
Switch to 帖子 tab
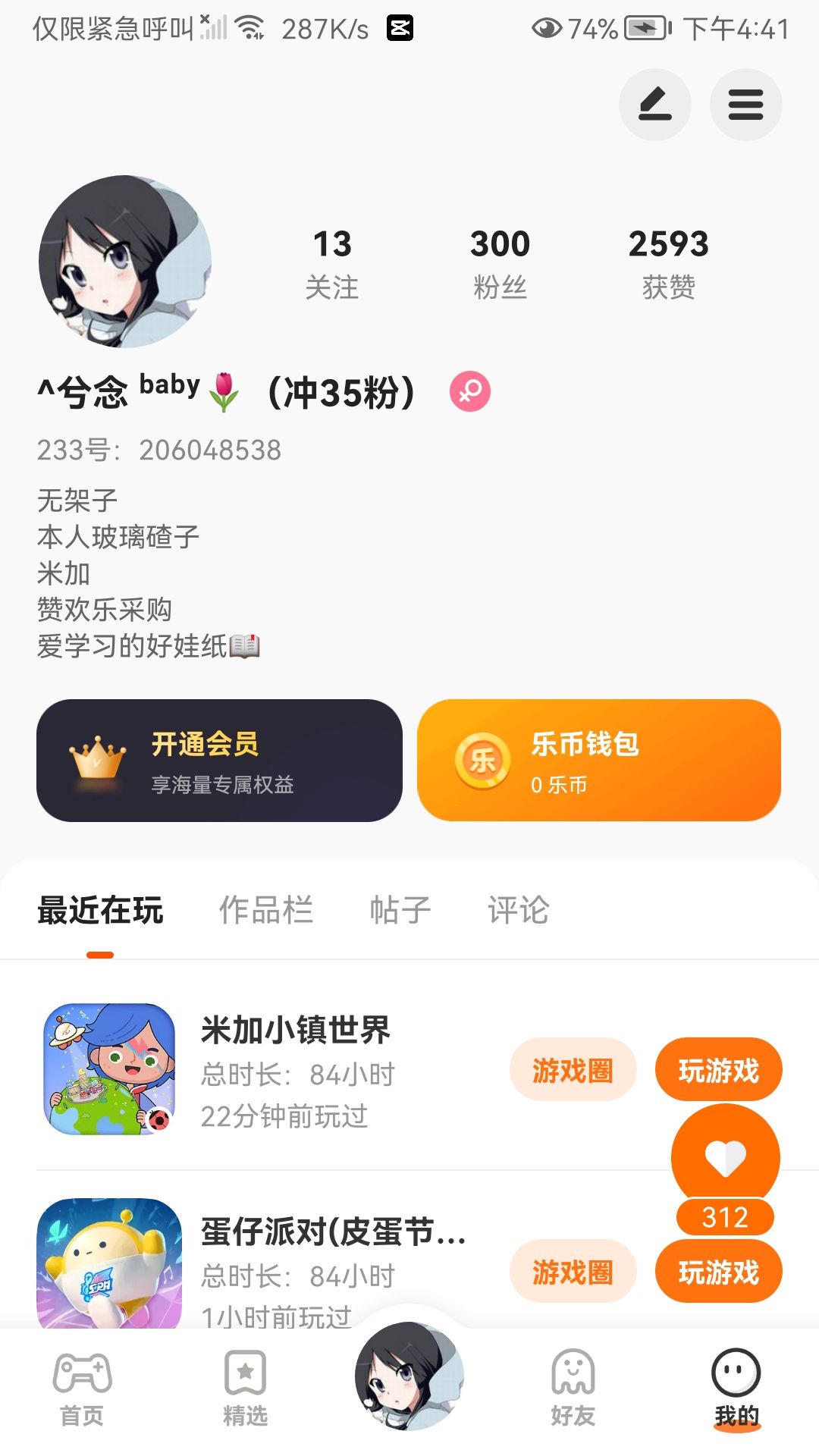pyautogui.click(x=400, y=909)
